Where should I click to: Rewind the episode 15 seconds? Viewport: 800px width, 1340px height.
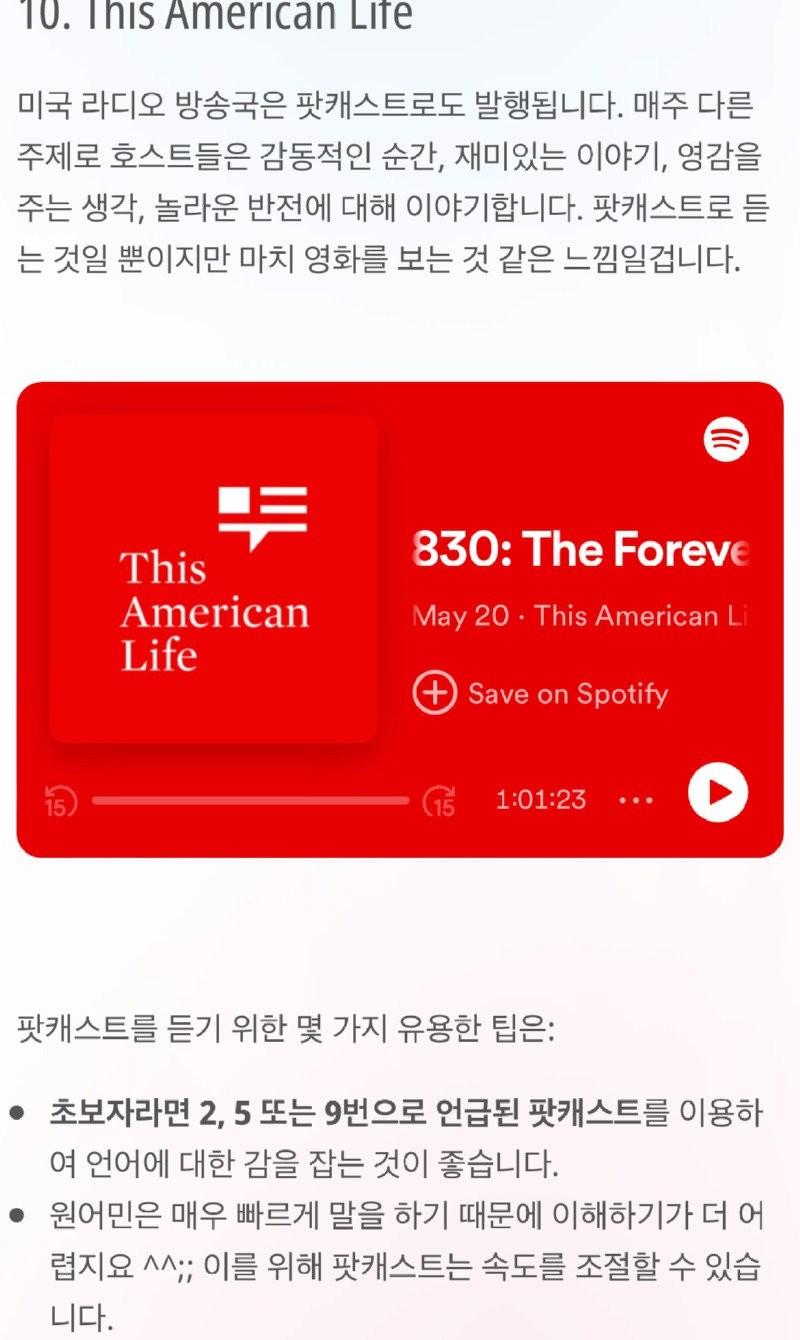click(x=60, y=801)
